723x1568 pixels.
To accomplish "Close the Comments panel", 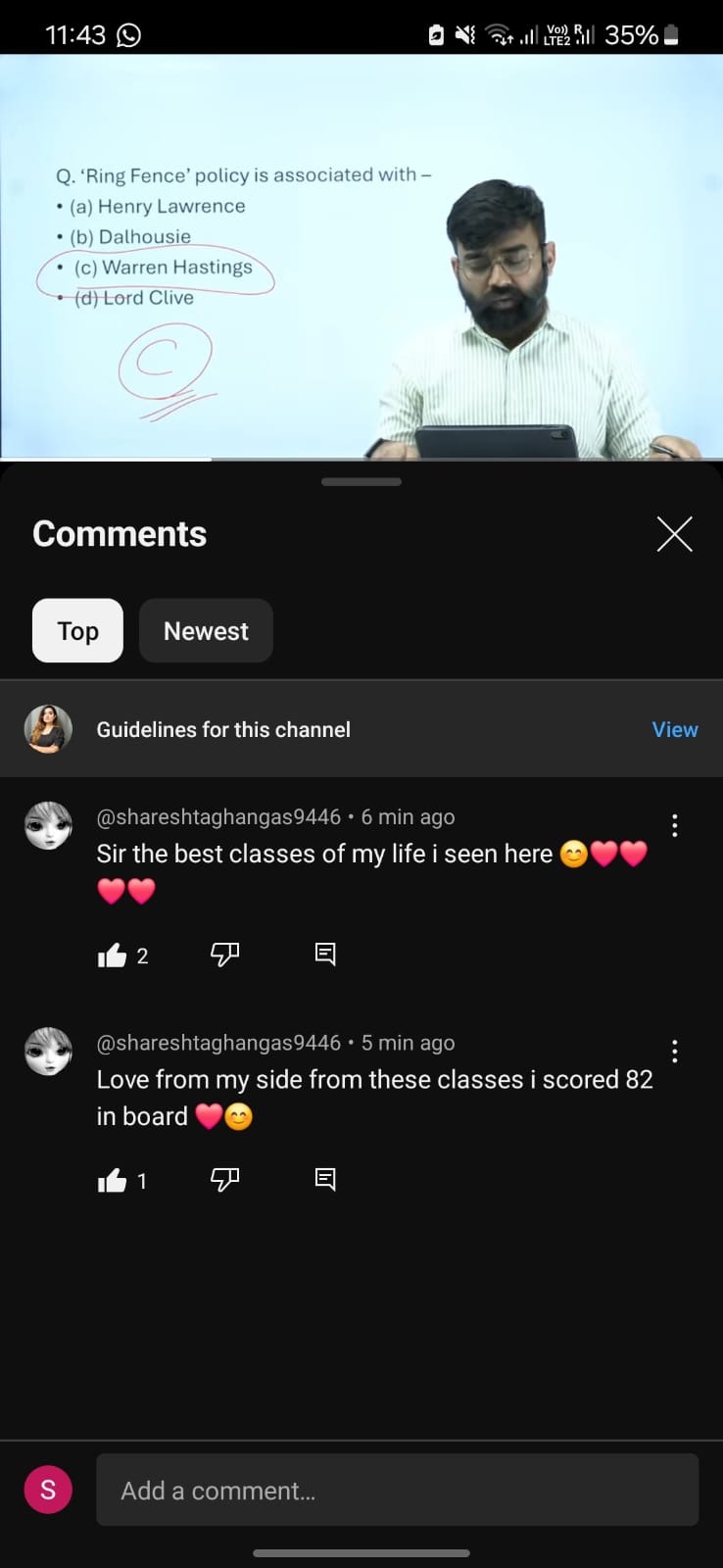I will [x=674, y=534].
